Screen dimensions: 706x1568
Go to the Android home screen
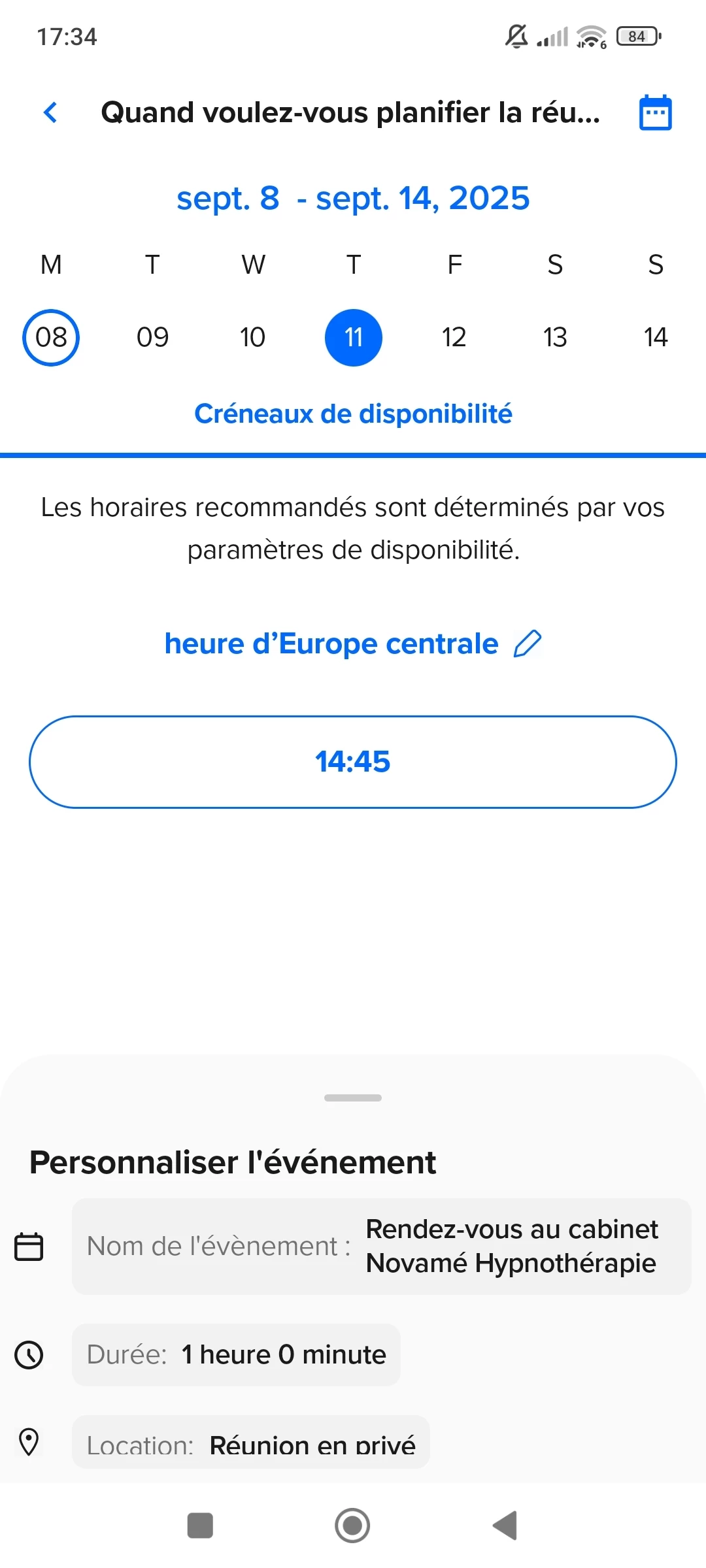point(352,1526)
